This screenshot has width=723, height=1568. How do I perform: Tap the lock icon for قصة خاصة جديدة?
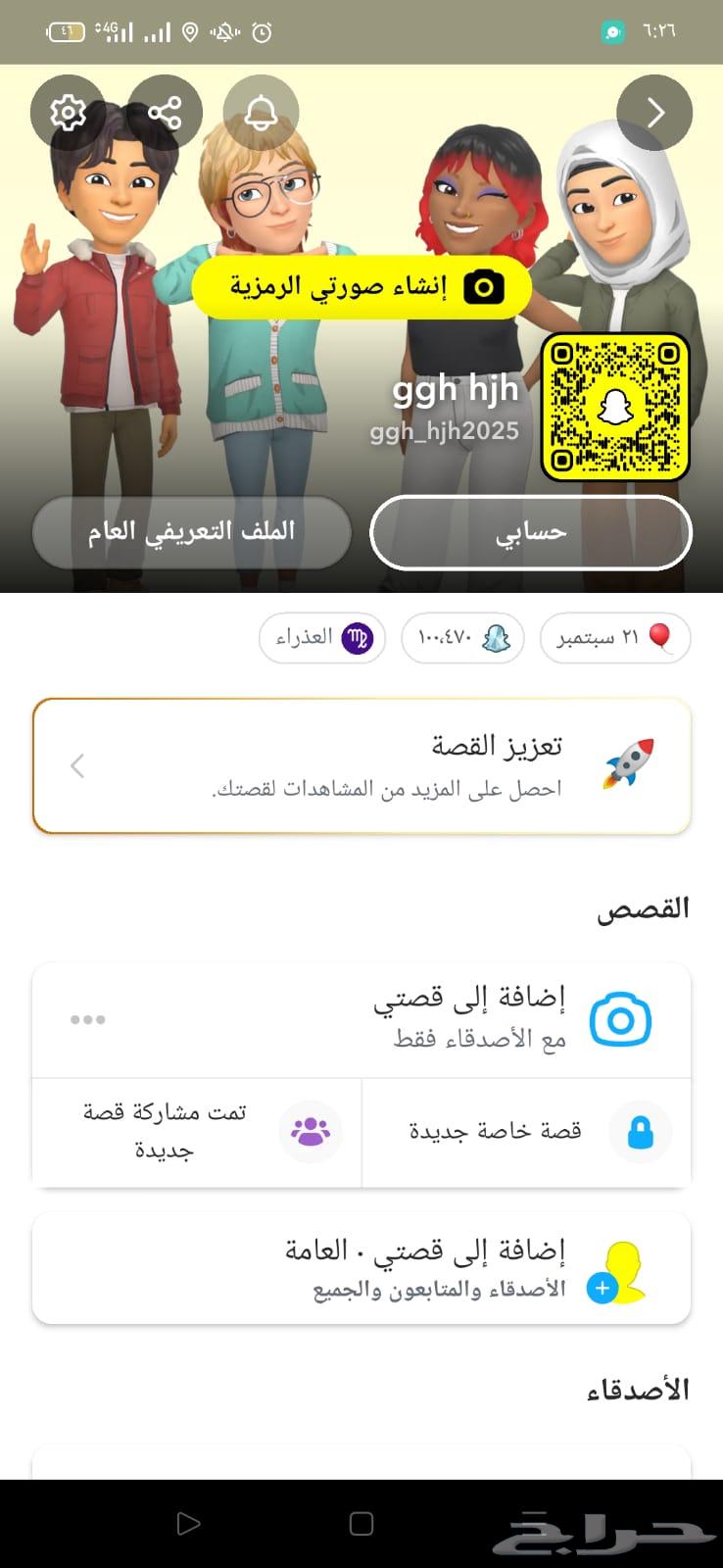point(641,1132)
